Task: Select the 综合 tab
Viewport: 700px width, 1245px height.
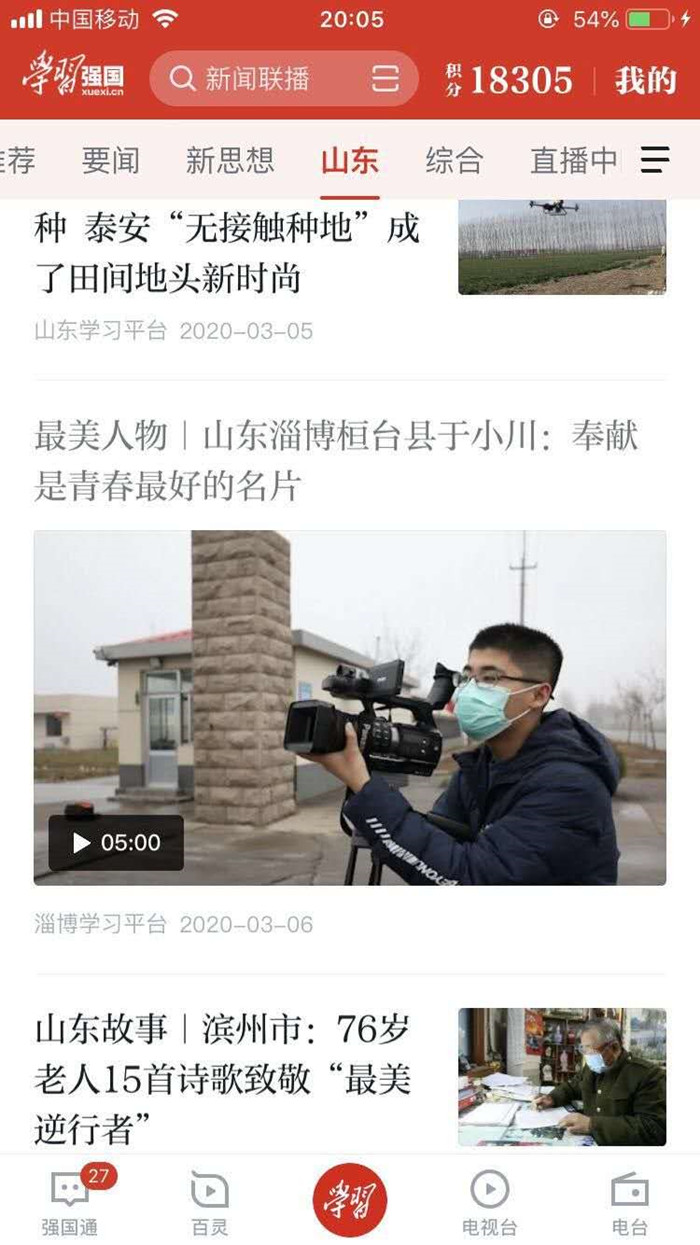Action: click(454, 160)
